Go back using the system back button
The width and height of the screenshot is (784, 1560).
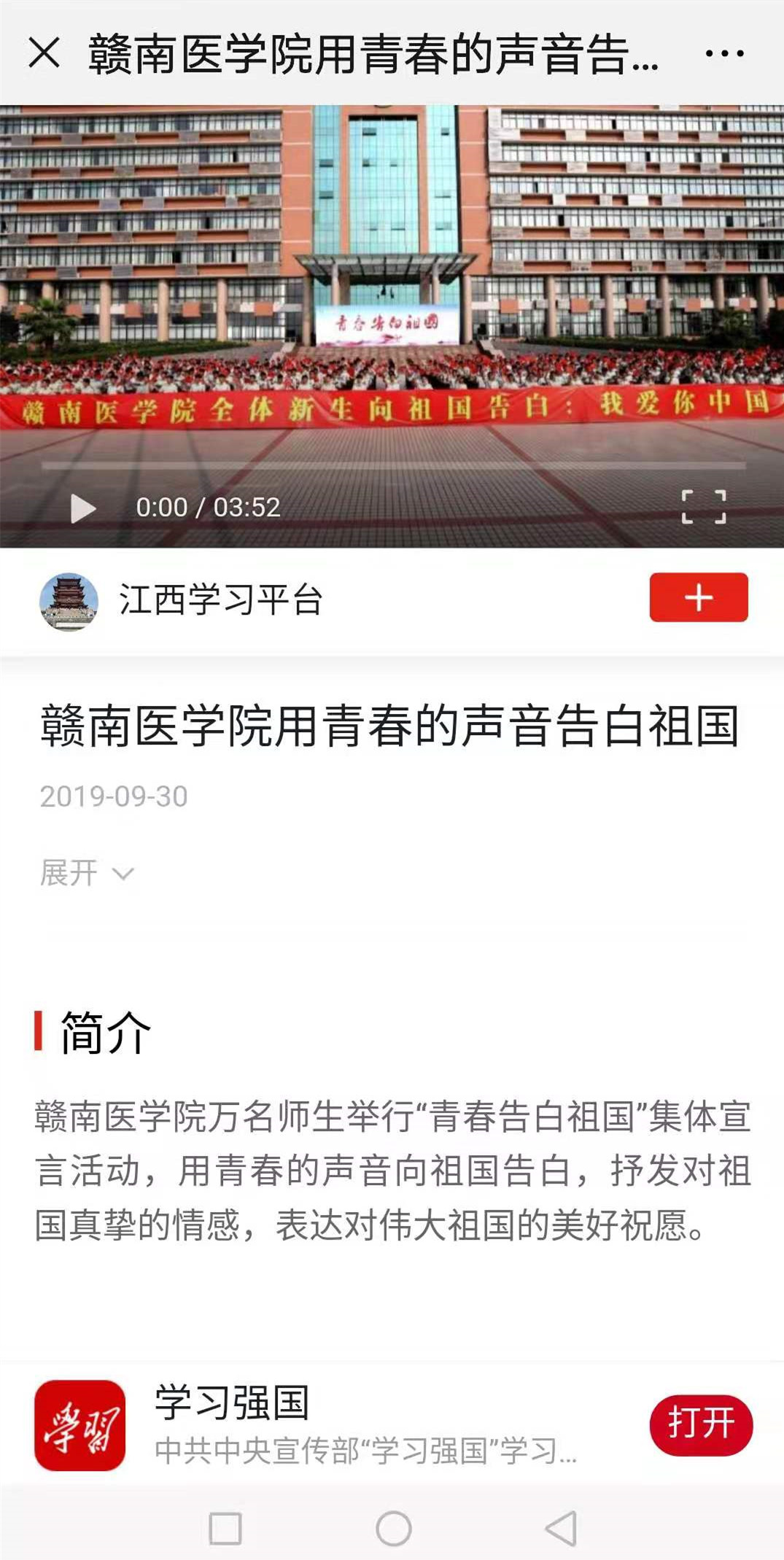pos(561,1528)
